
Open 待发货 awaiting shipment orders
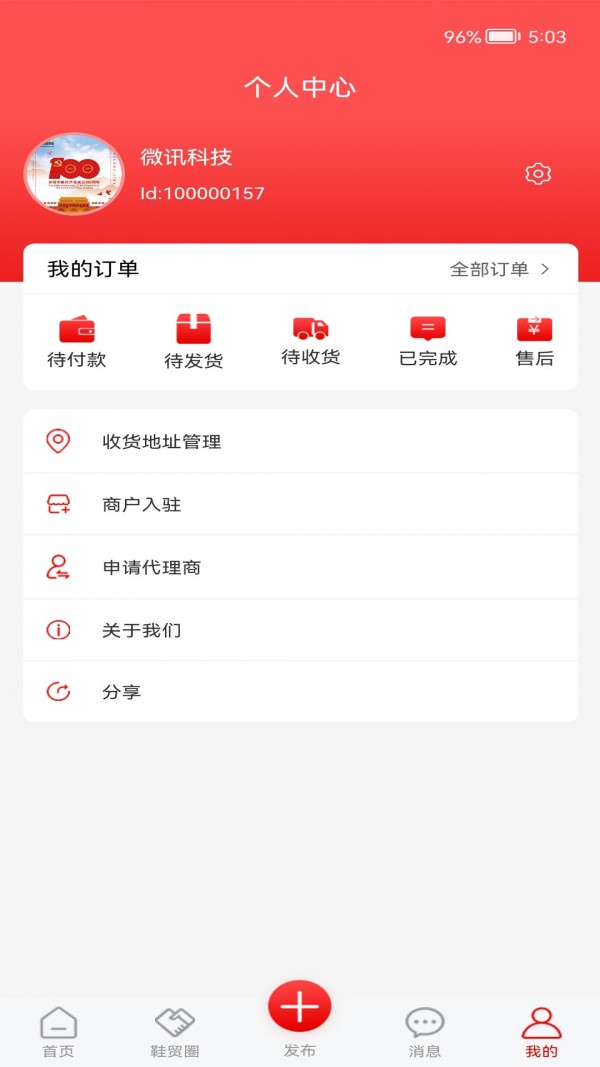pos(194,341)
